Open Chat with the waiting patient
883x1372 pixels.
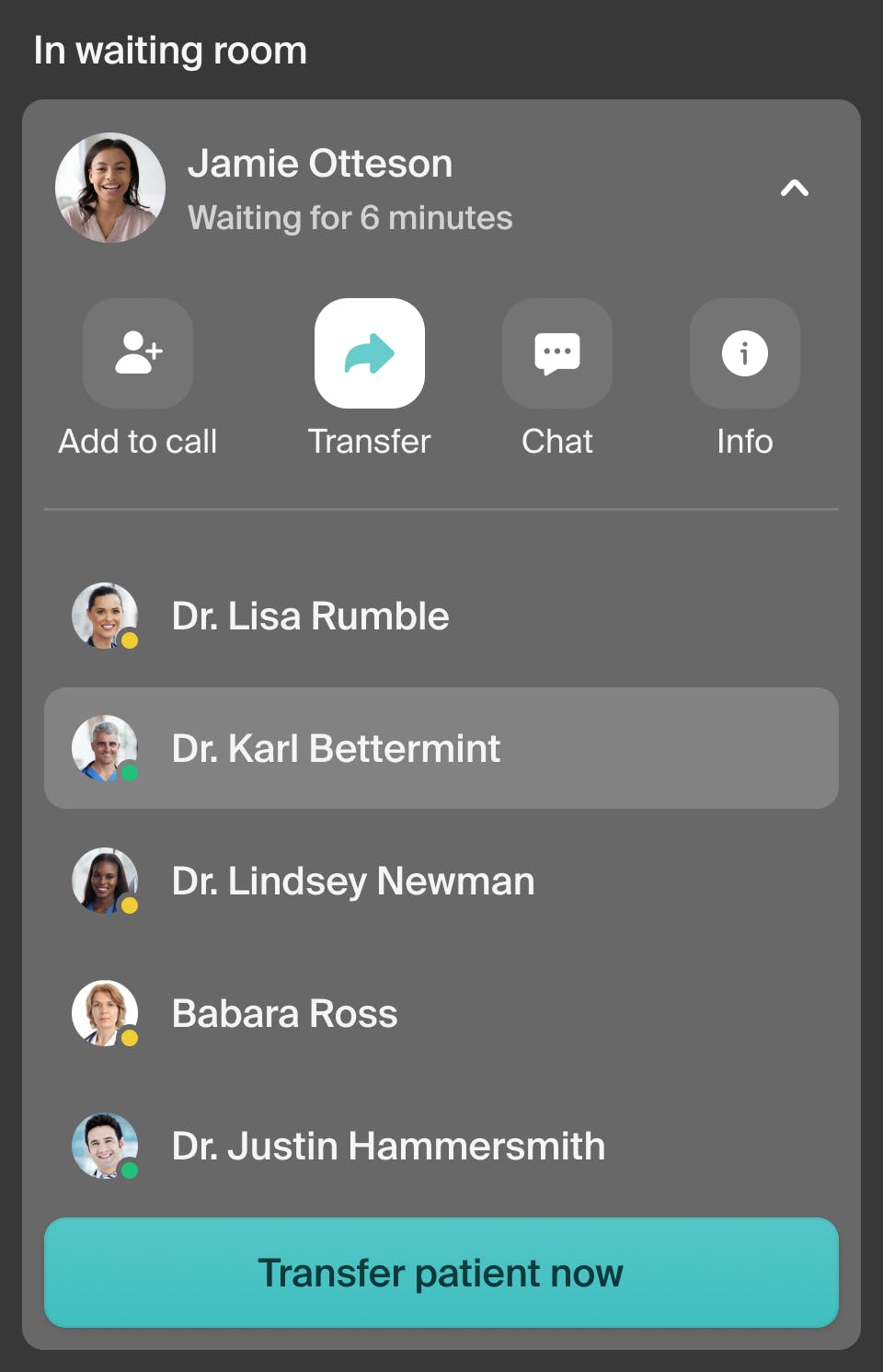[x=557, y=353]
